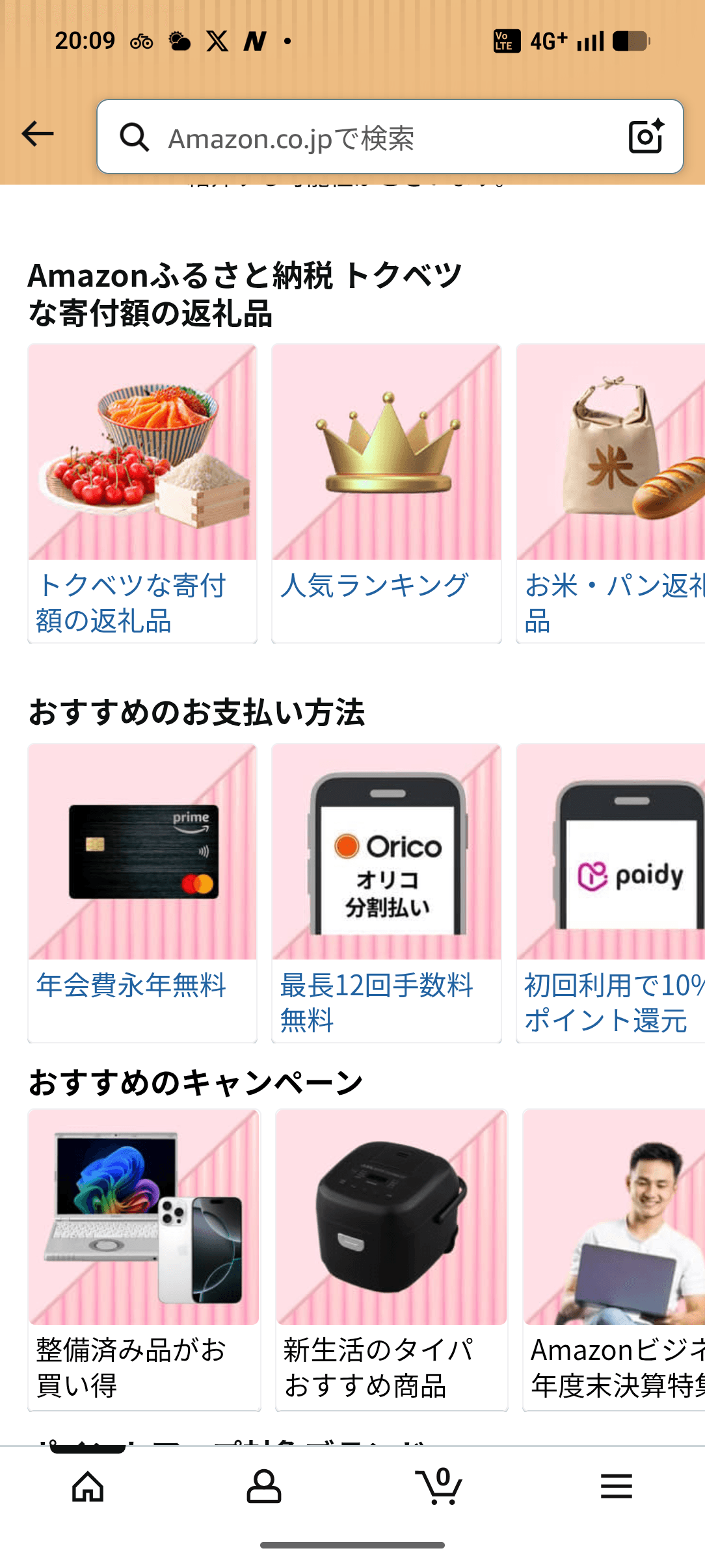Open the hamburger menu tab

coord(616,1486)
